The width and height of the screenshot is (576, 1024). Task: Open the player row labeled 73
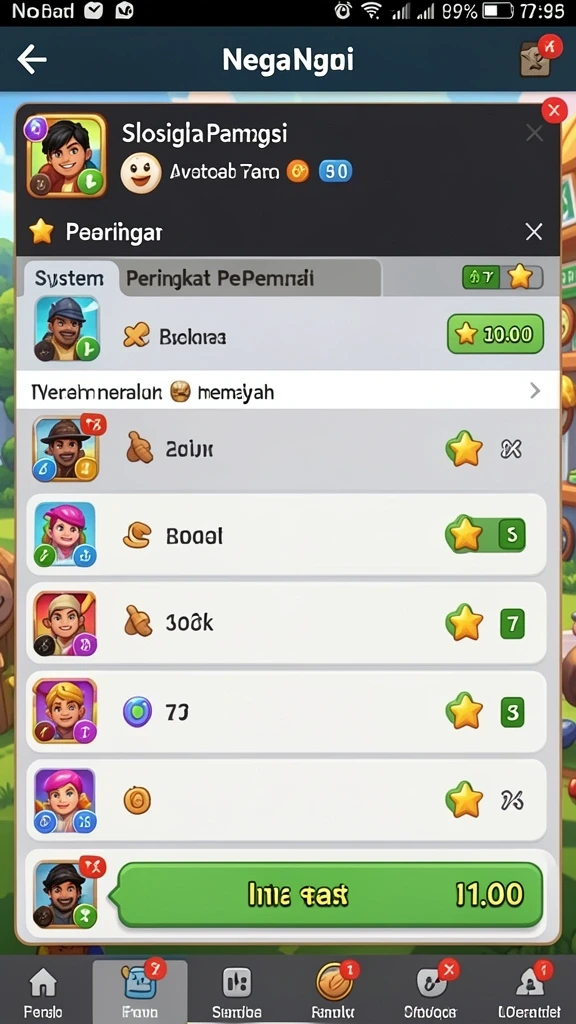coord(286,711)
